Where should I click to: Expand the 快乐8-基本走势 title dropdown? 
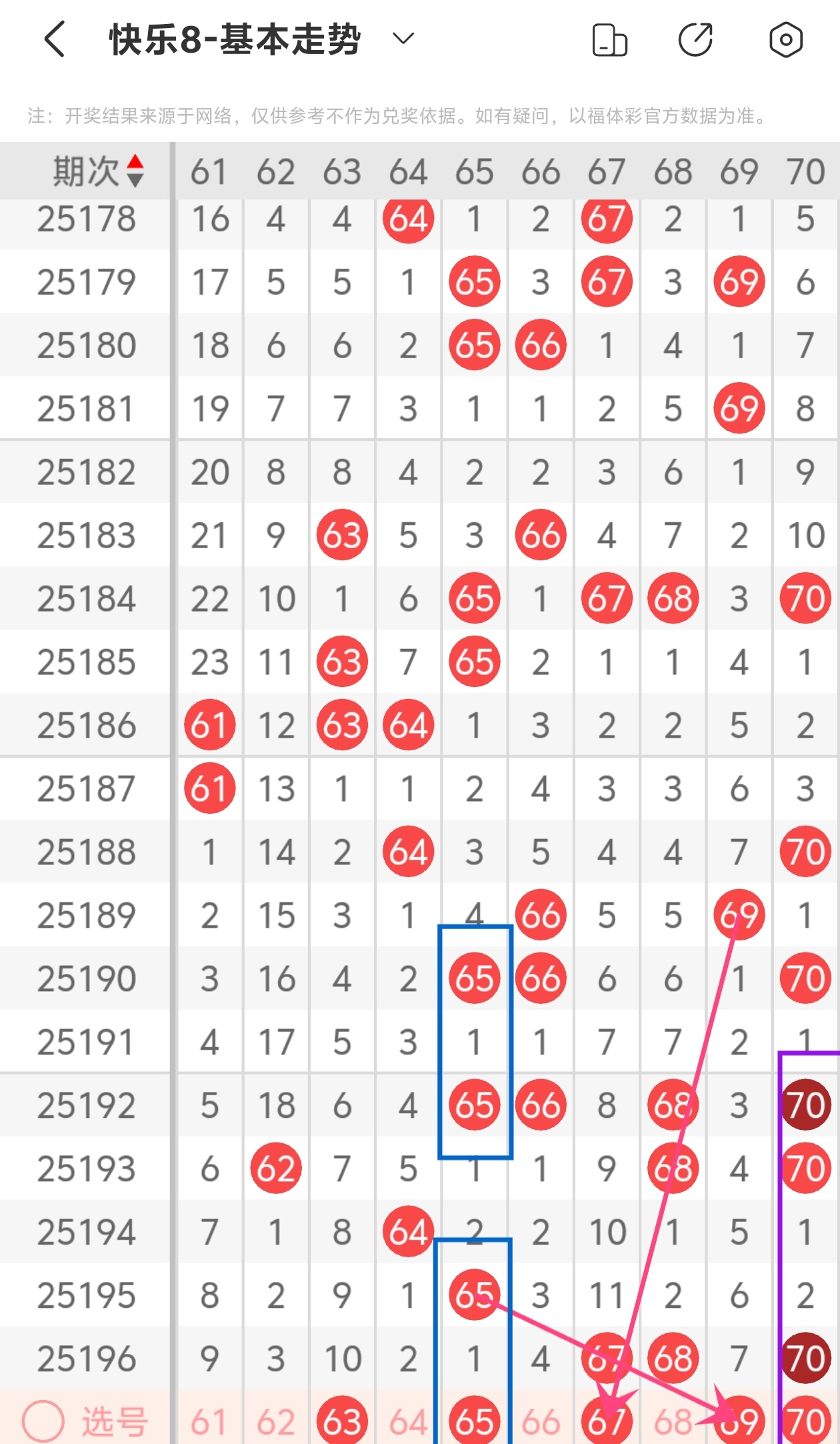point(403,39)
